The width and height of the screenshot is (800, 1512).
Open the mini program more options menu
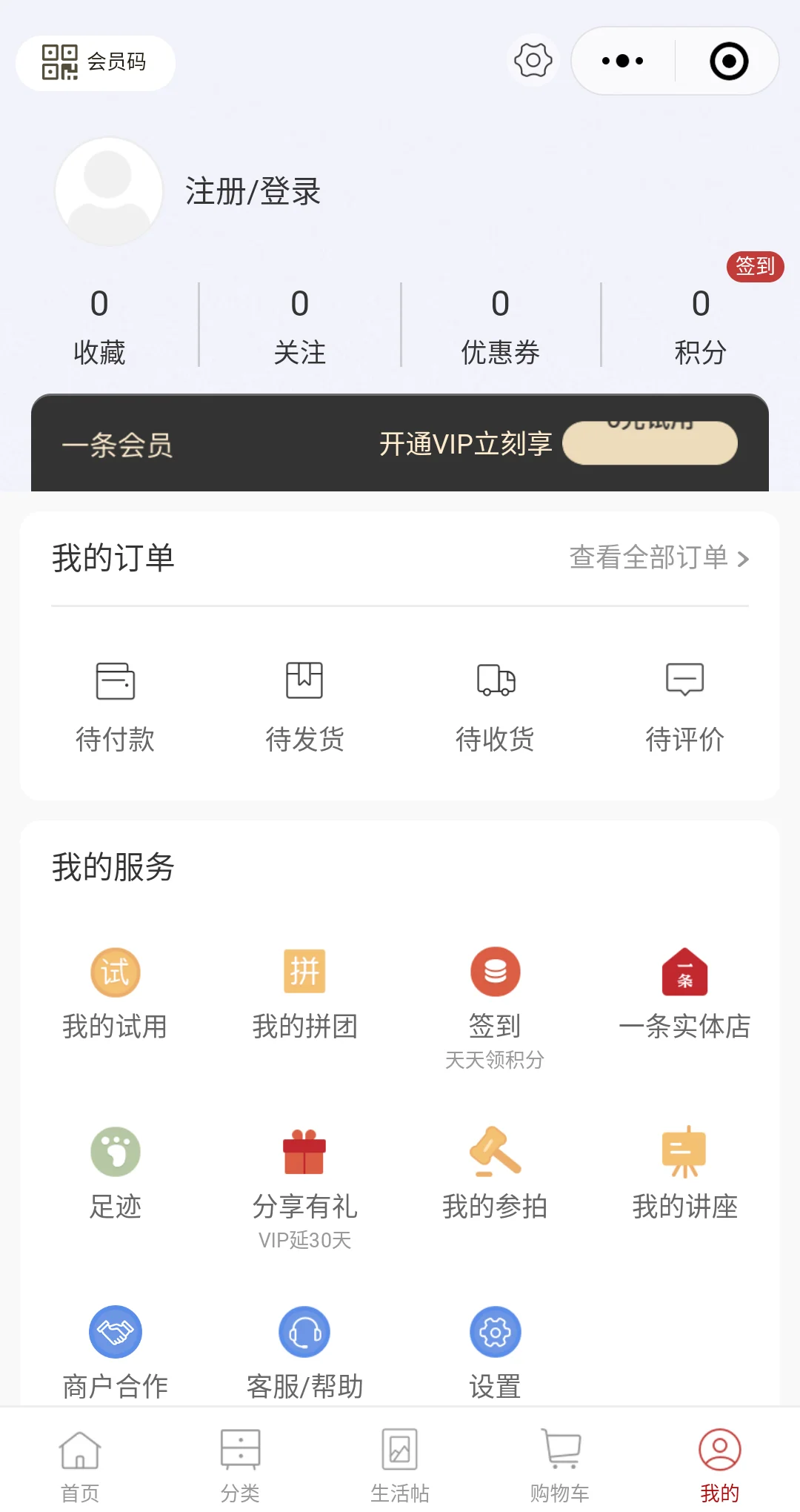tap(623, 61)
